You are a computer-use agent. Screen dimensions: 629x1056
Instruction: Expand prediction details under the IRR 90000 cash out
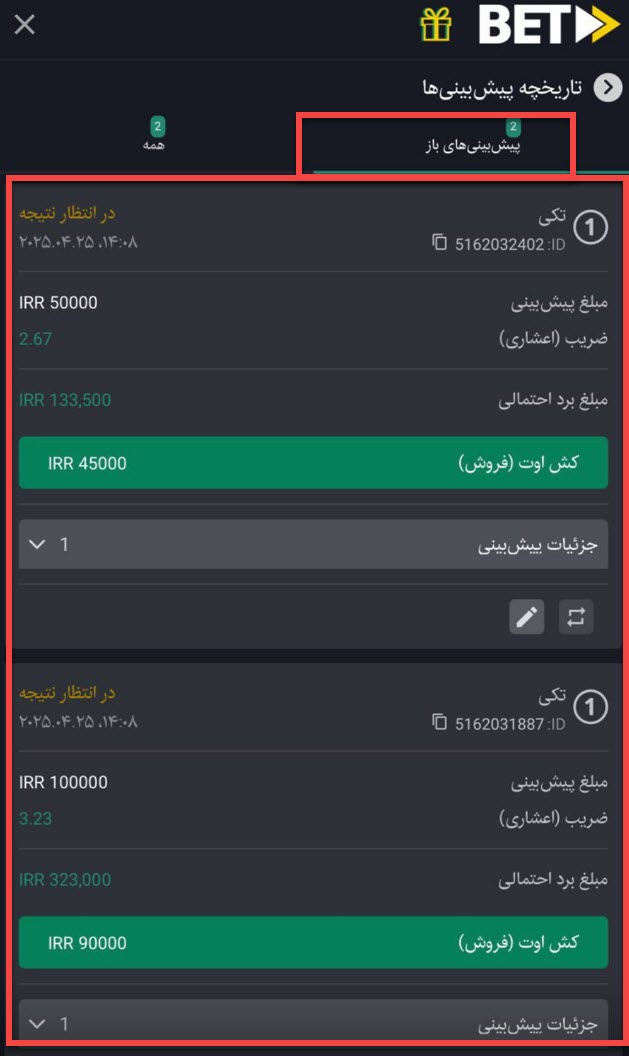[313, 1024]
